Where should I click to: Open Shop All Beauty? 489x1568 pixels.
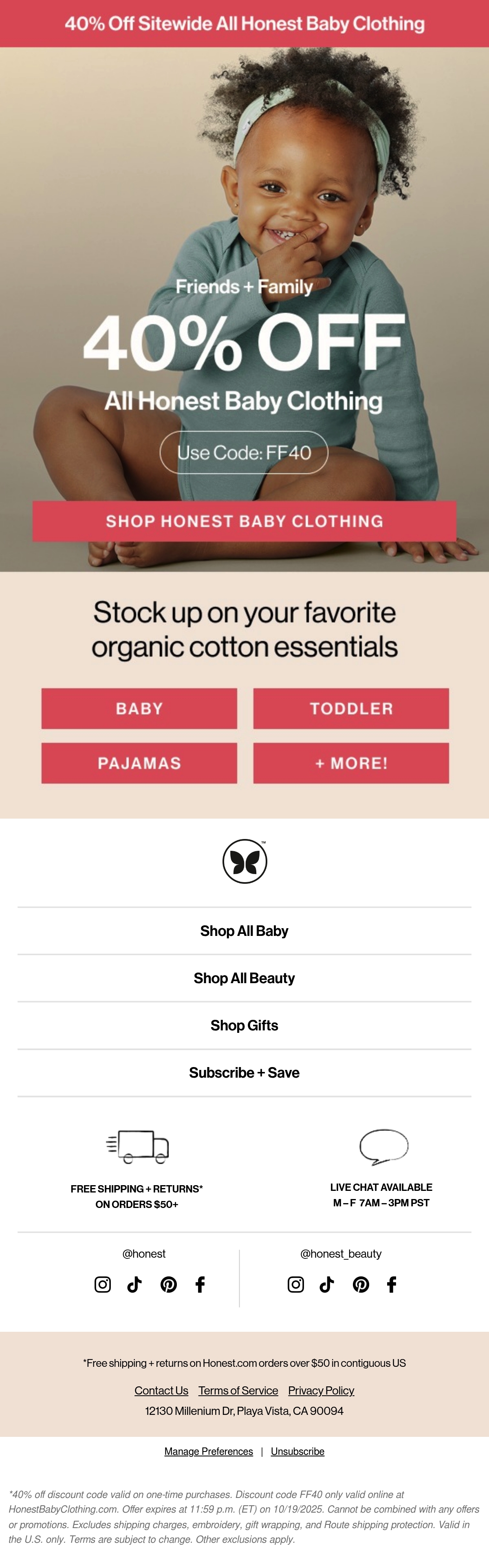pyautogui.click(x=244, y=978)
